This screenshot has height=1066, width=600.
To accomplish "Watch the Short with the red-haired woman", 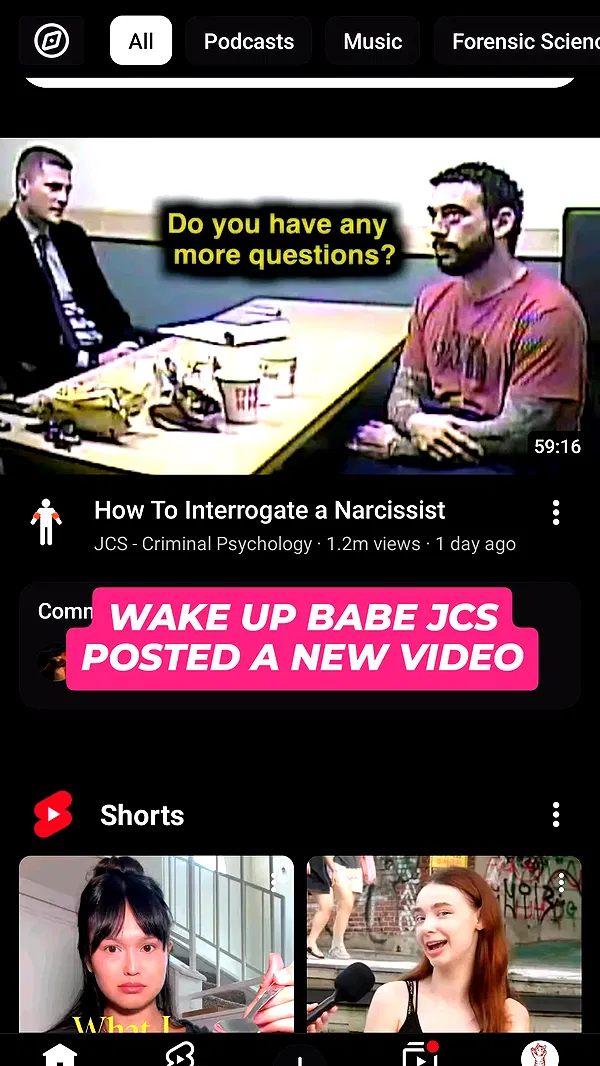I will click(x=443, y=945).
